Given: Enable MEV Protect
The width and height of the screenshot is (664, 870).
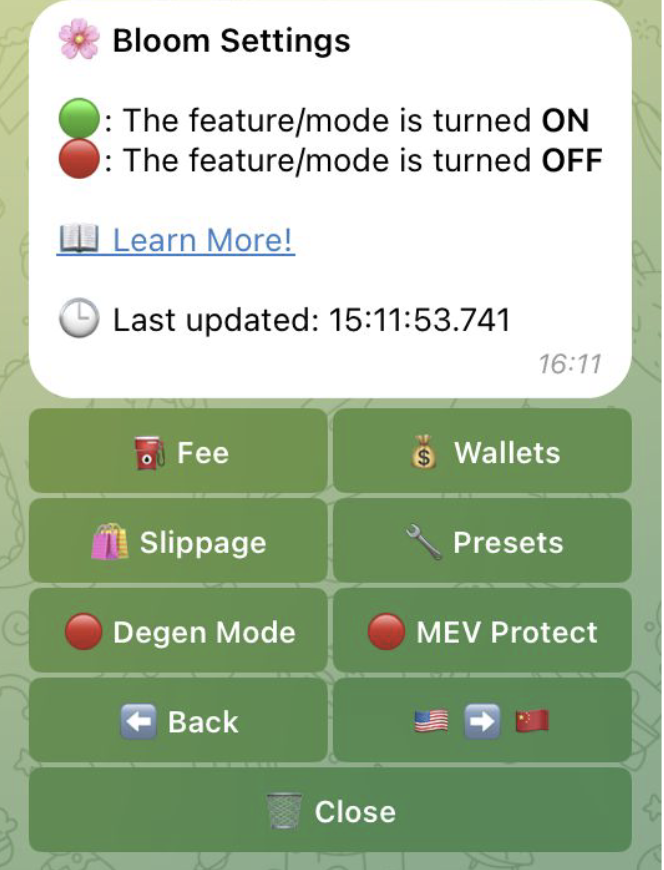Looking at the screenshot, I should click(482, 632).
